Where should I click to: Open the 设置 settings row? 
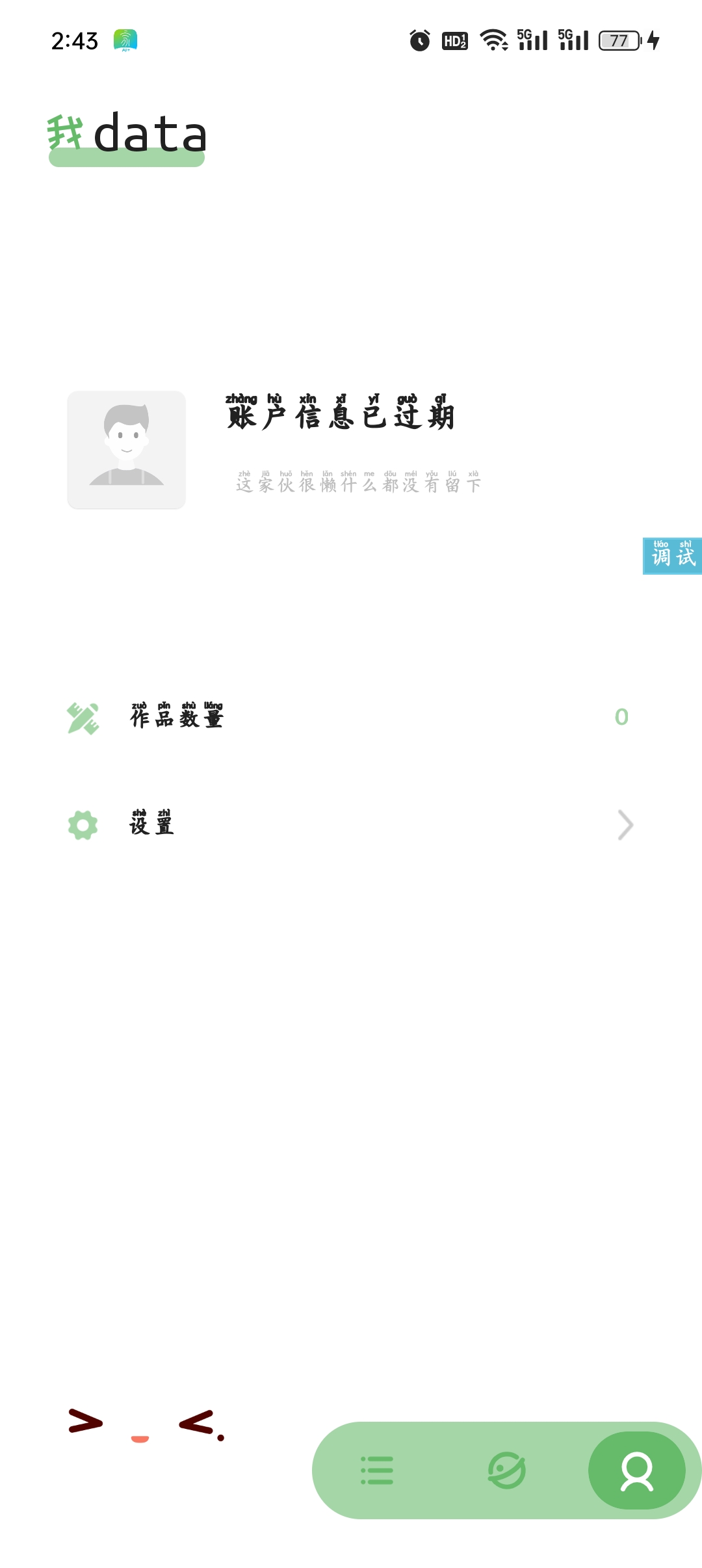[x=351, y=825]
